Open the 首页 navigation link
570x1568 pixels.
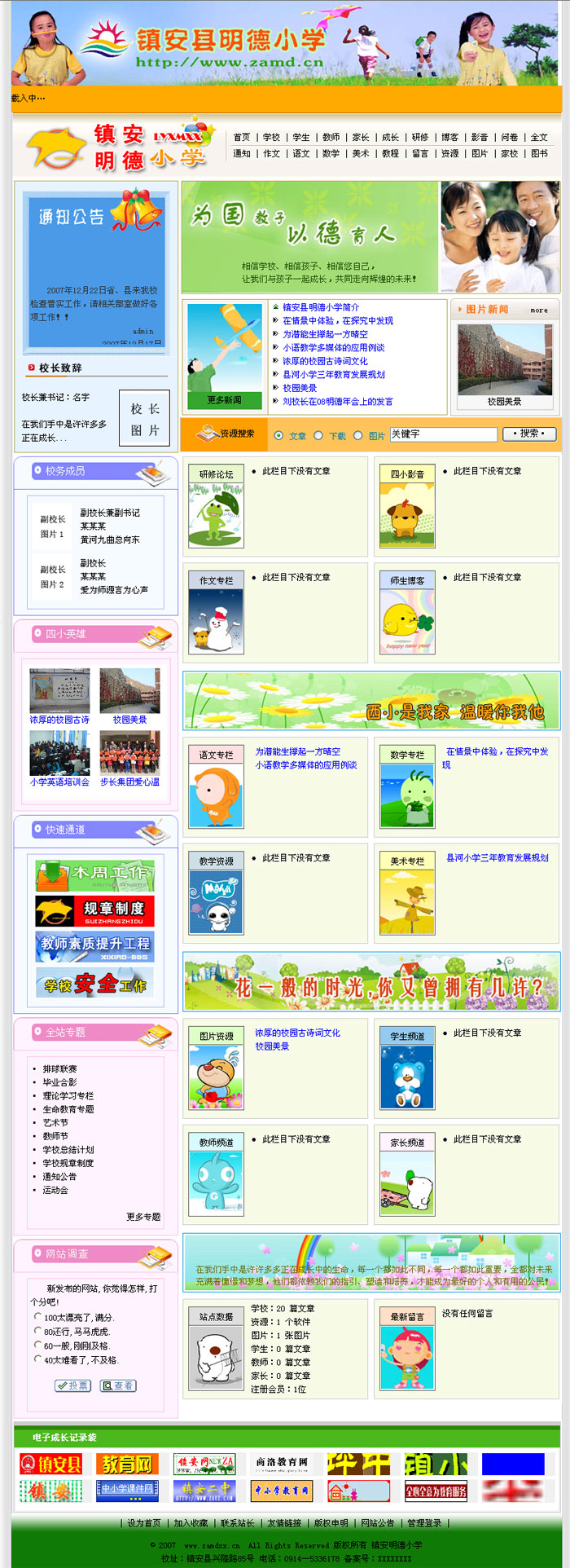(x=242, y=137)
